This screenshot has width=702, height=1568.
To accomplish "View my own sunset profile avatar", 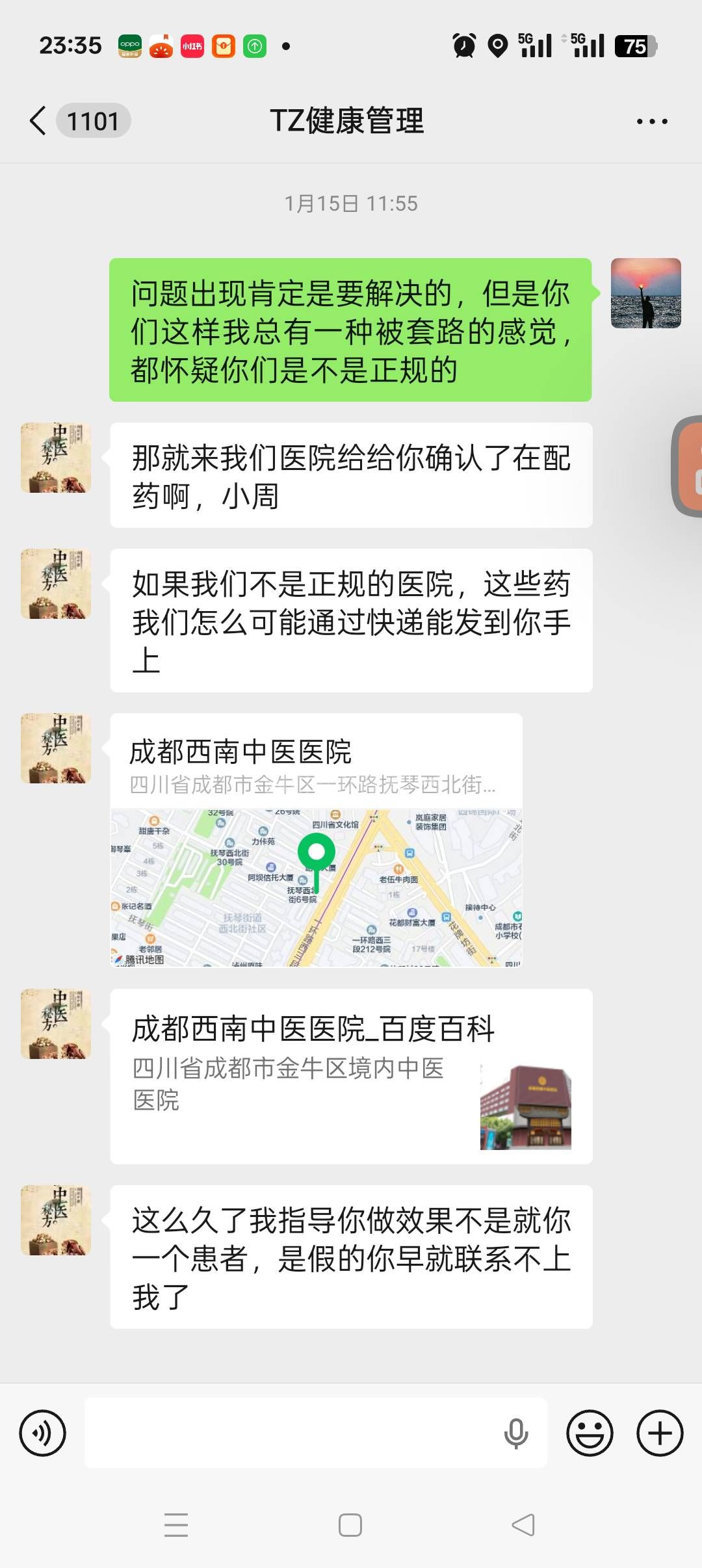I will tap(645, 293).
